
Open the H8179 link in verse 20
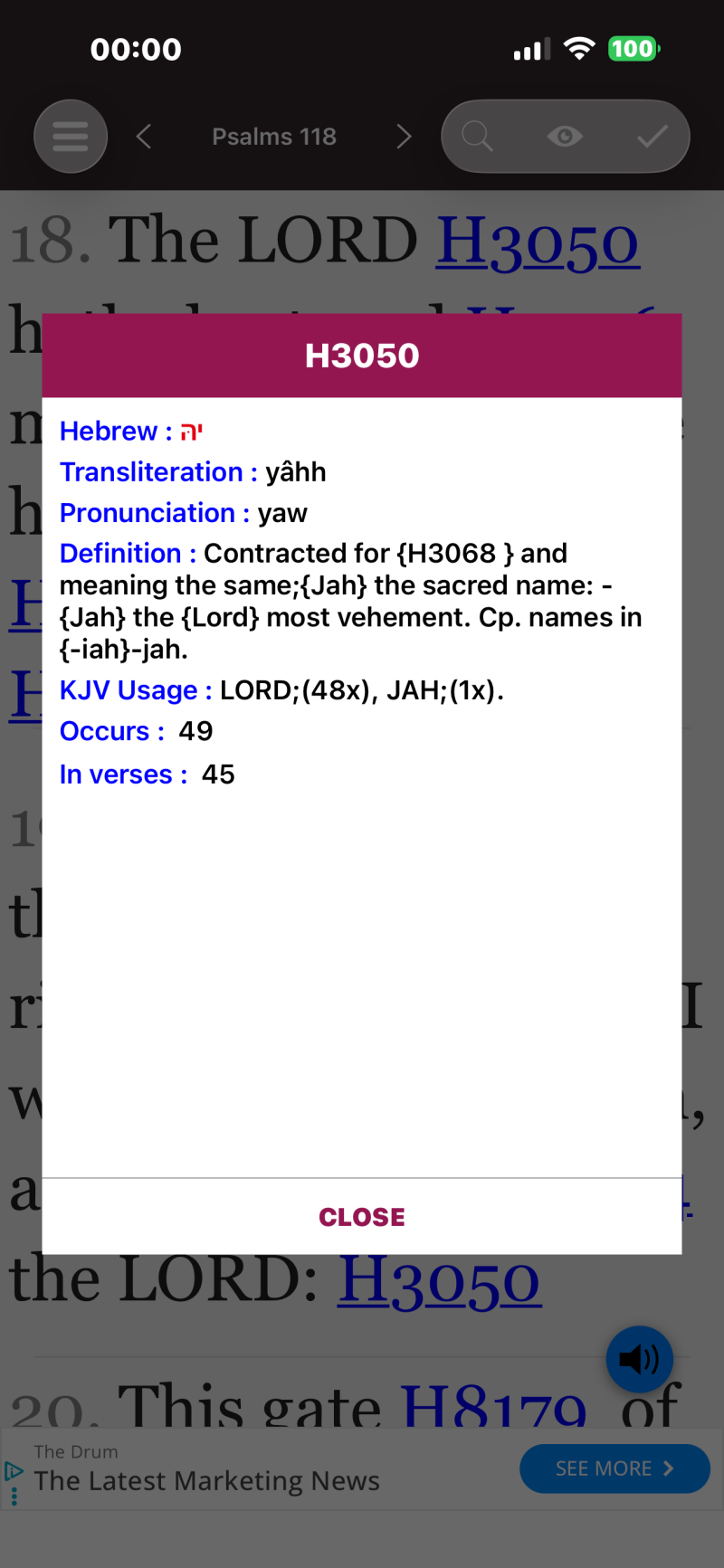(494, 1406)
